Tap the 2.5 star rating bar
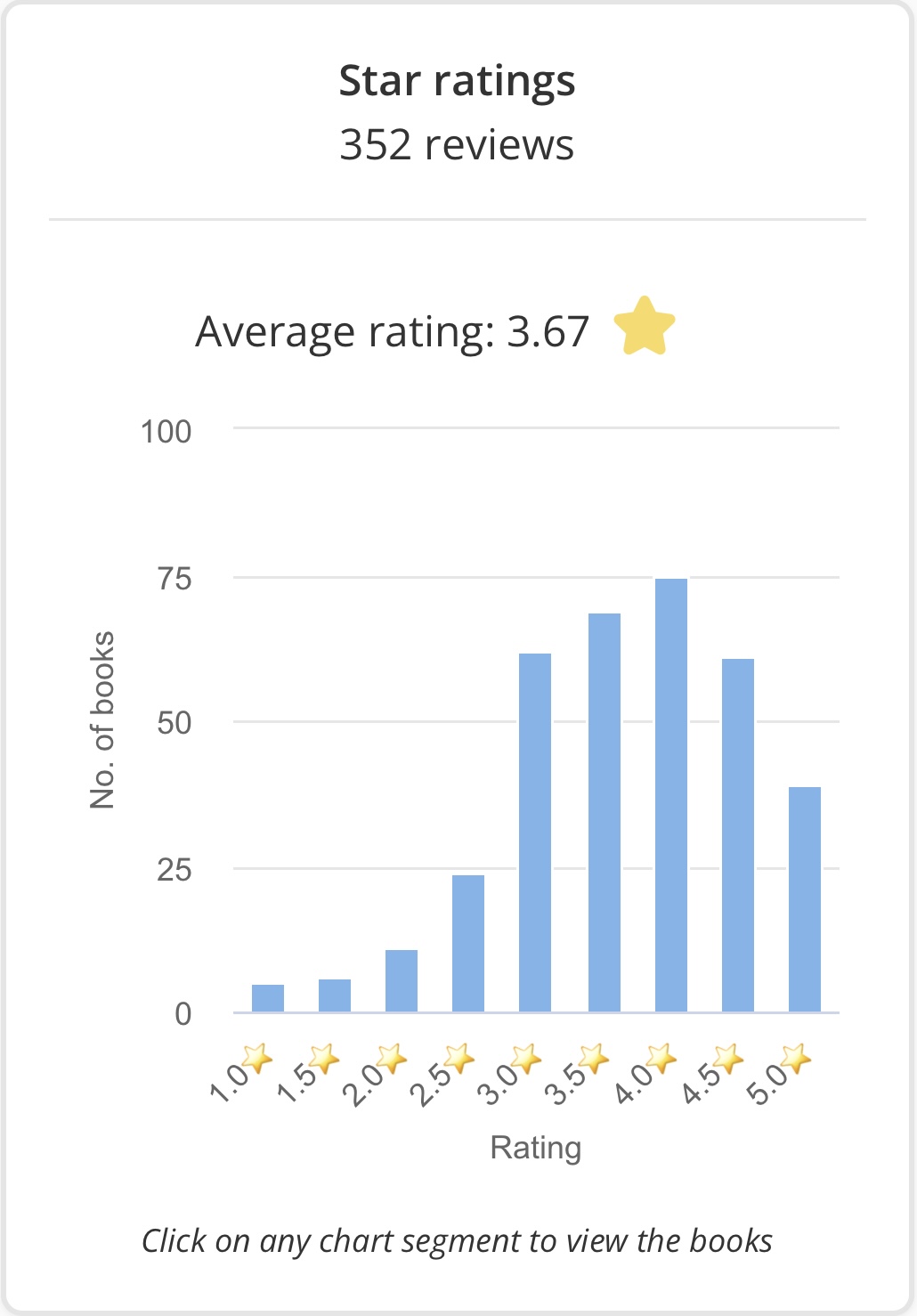Viewport: 917px width, 1316px height. tap(468, 944)
